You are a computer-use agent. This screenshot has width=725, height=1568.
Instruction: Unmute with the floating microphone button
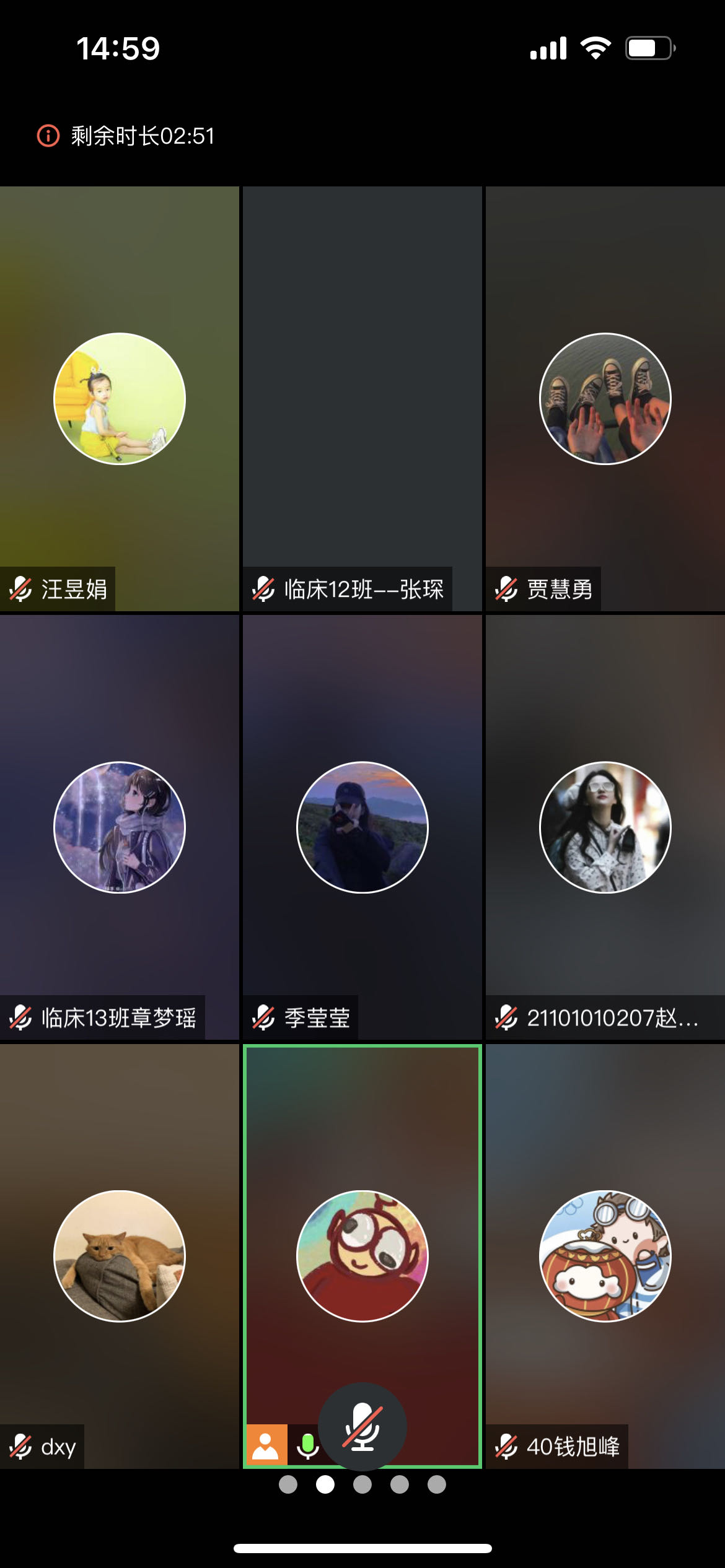click(362, 1427)
